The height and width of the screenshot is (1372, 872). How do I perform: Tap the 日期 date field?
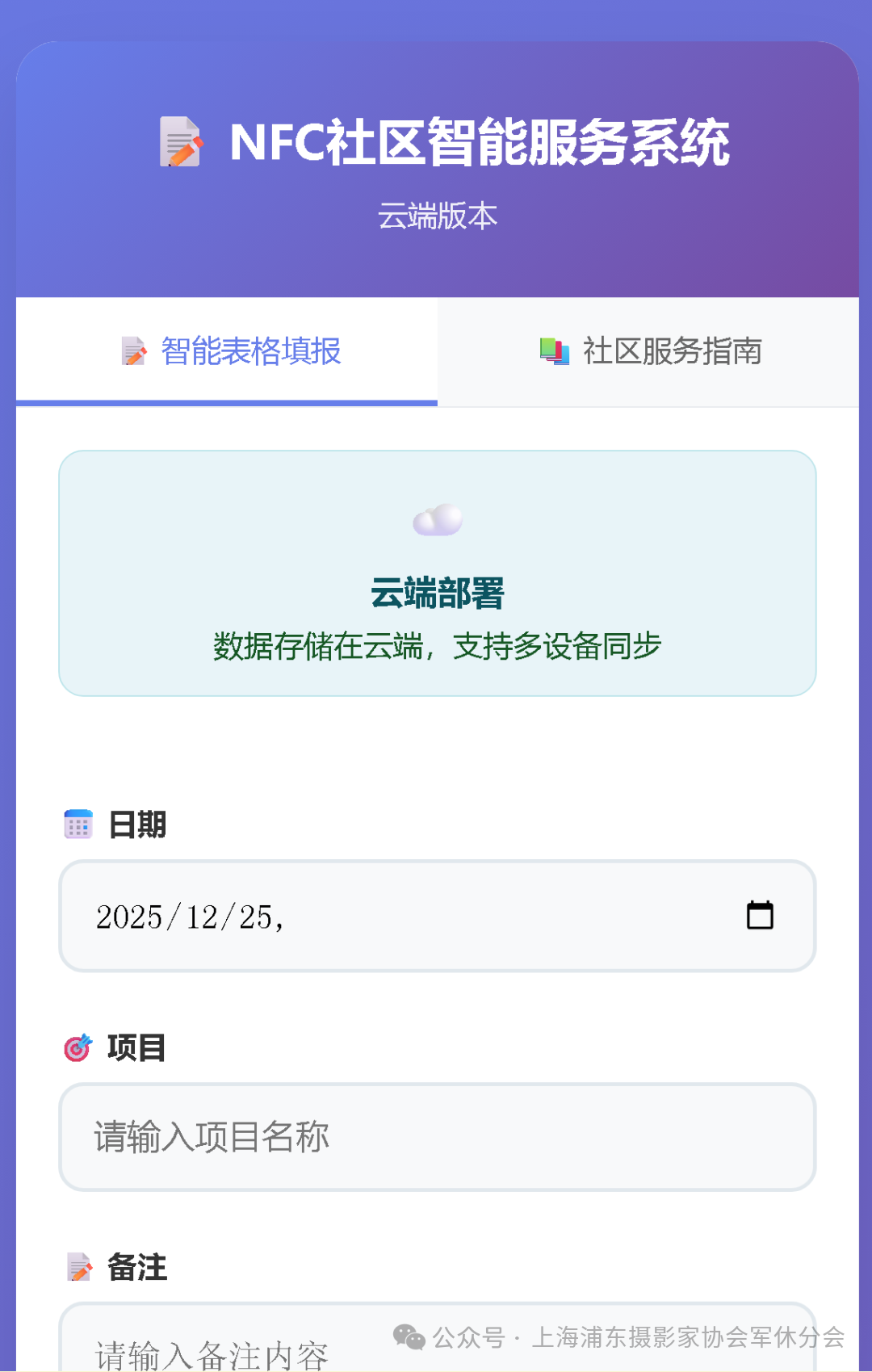(404, 916)
